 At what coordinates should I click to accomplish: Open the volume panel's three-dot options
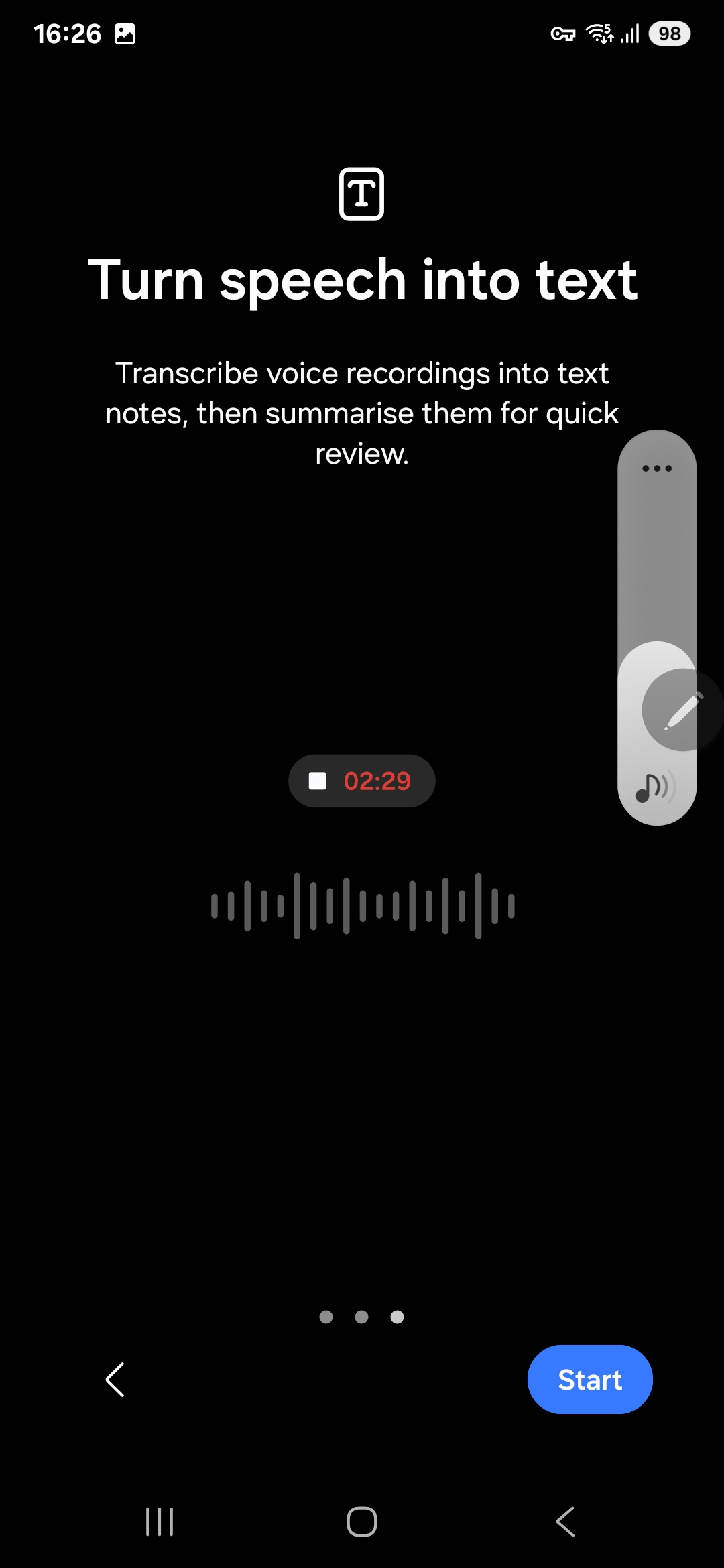(x=656, y=468)
